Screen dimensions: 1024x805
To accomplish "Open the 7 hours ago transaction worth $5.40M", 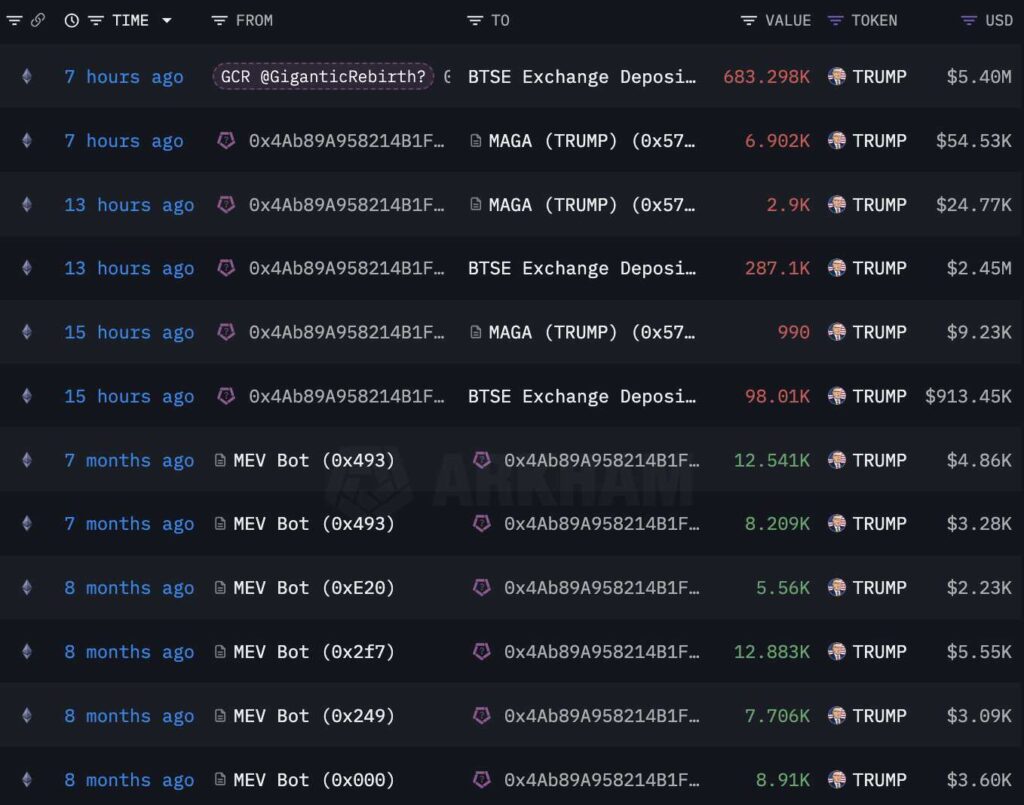I will (124, 77).
